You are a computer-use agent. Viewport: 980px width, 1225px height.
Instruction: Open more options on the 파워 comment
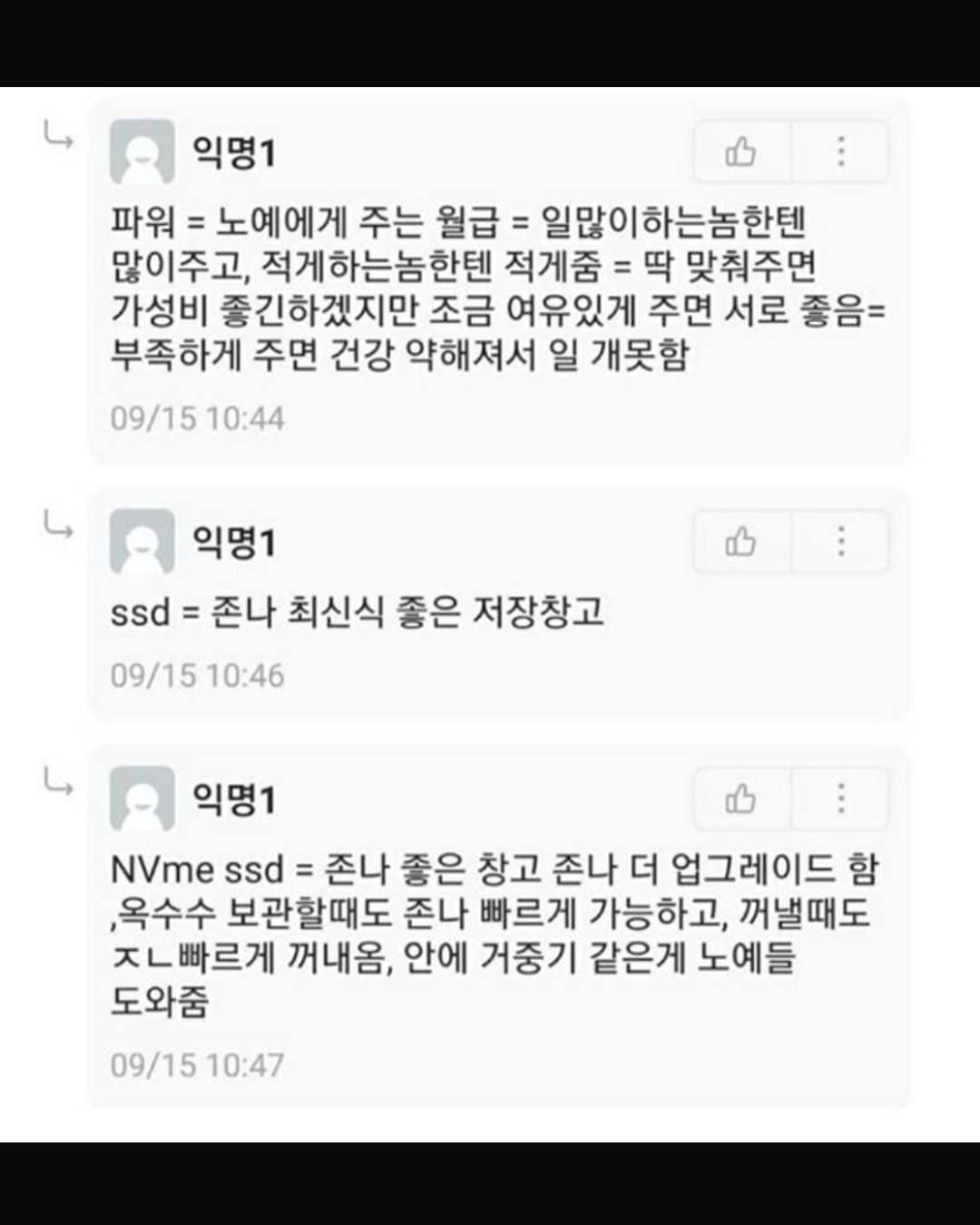(841, 152)
